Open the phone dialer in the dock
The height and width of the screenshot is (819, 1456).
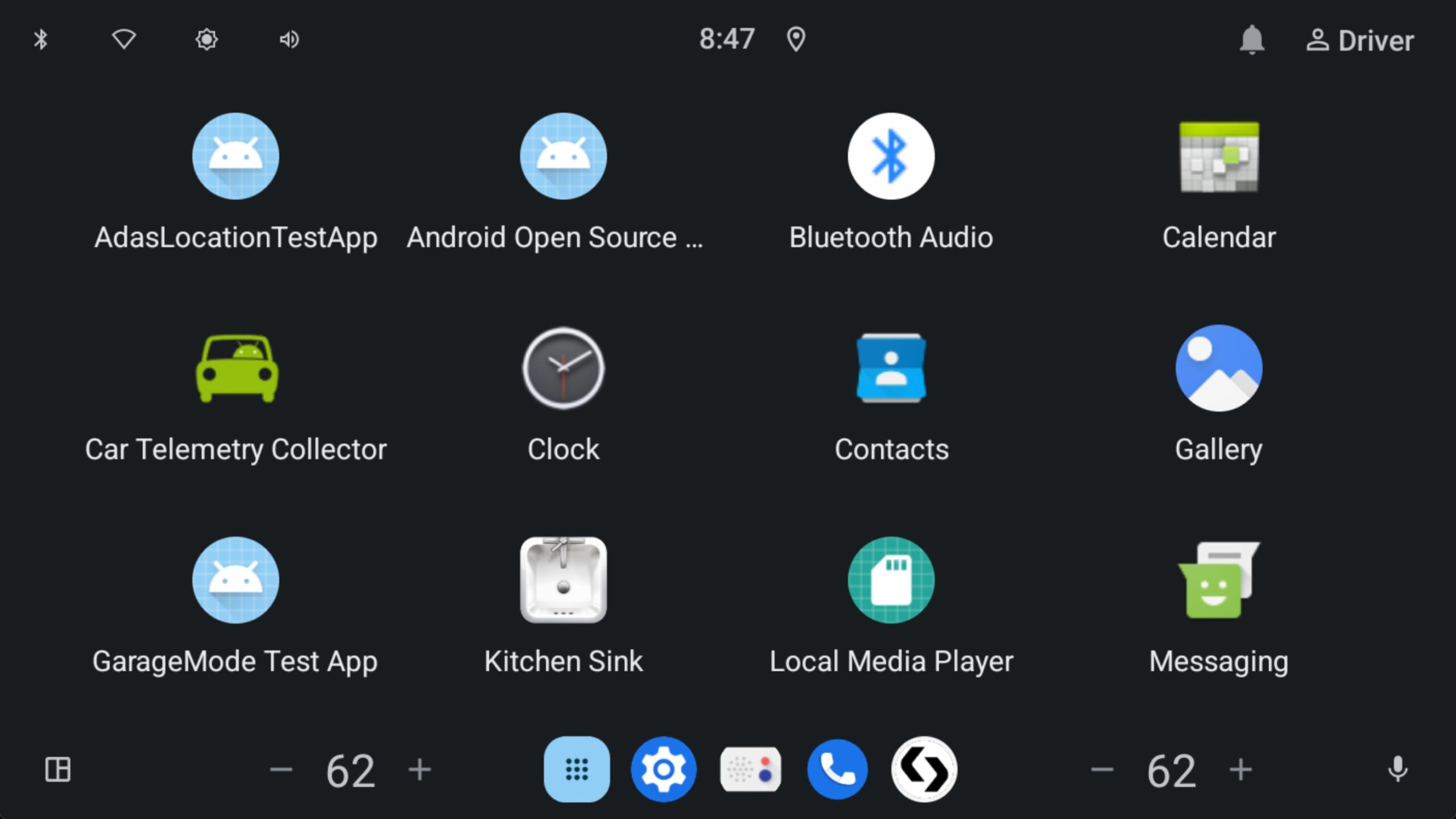point(837,770)
